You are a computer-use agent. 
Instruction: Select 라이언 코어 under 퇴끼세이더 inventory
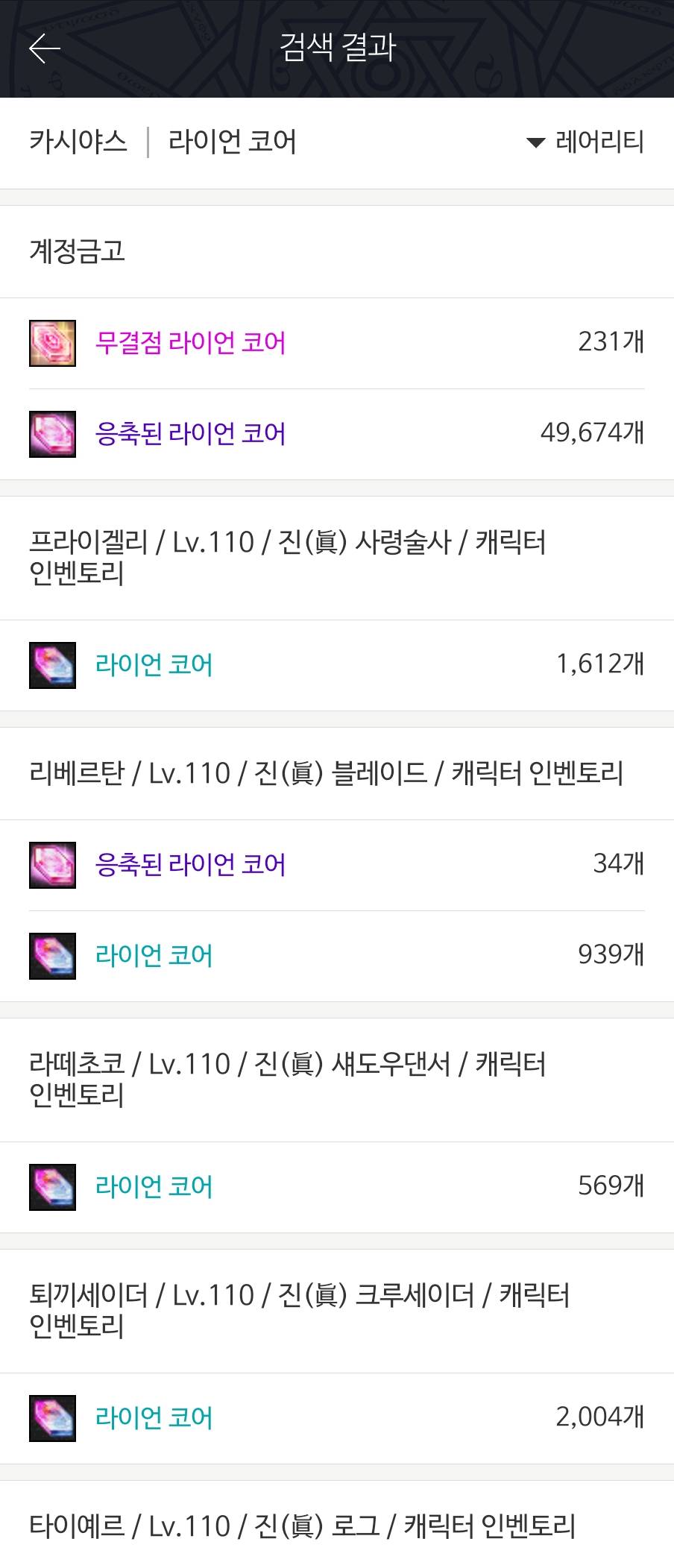154,1418
